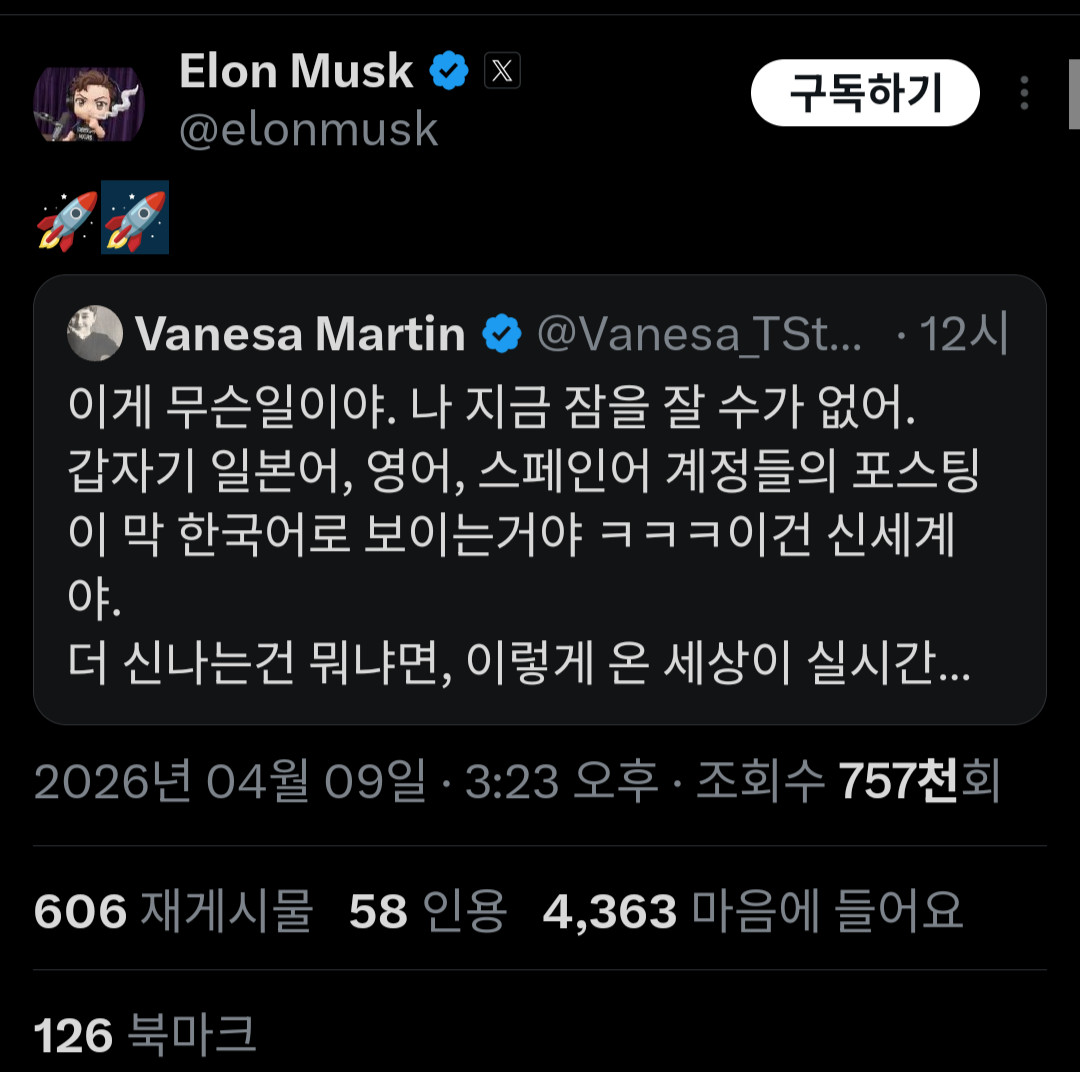Tap the X affiliation badge beside Elon Musk
The image size is (1080, 1072).
click(x=502, y=71)
